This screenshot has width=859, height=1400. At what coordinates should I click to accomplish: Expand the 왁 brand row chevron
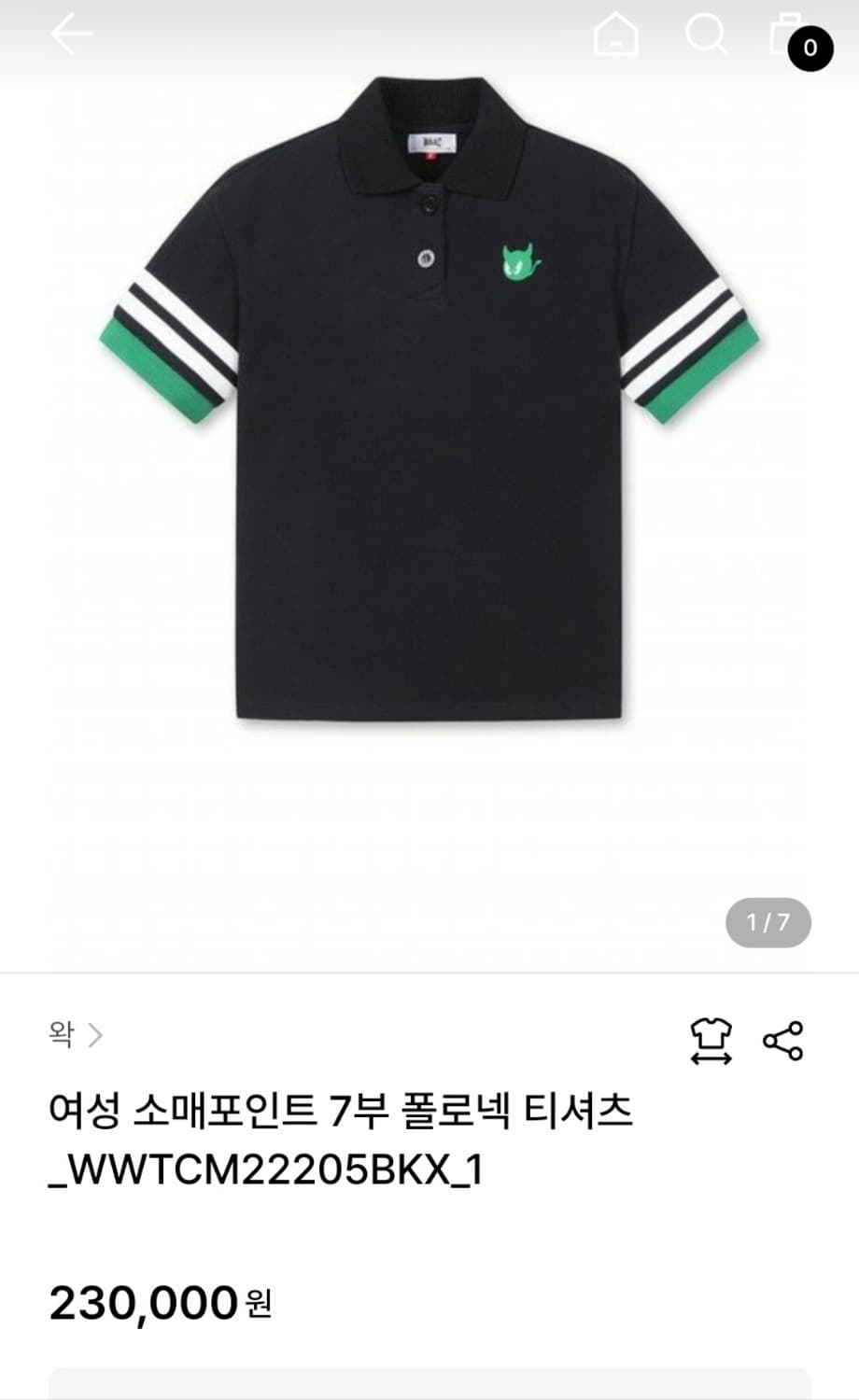coord(97,1034)
